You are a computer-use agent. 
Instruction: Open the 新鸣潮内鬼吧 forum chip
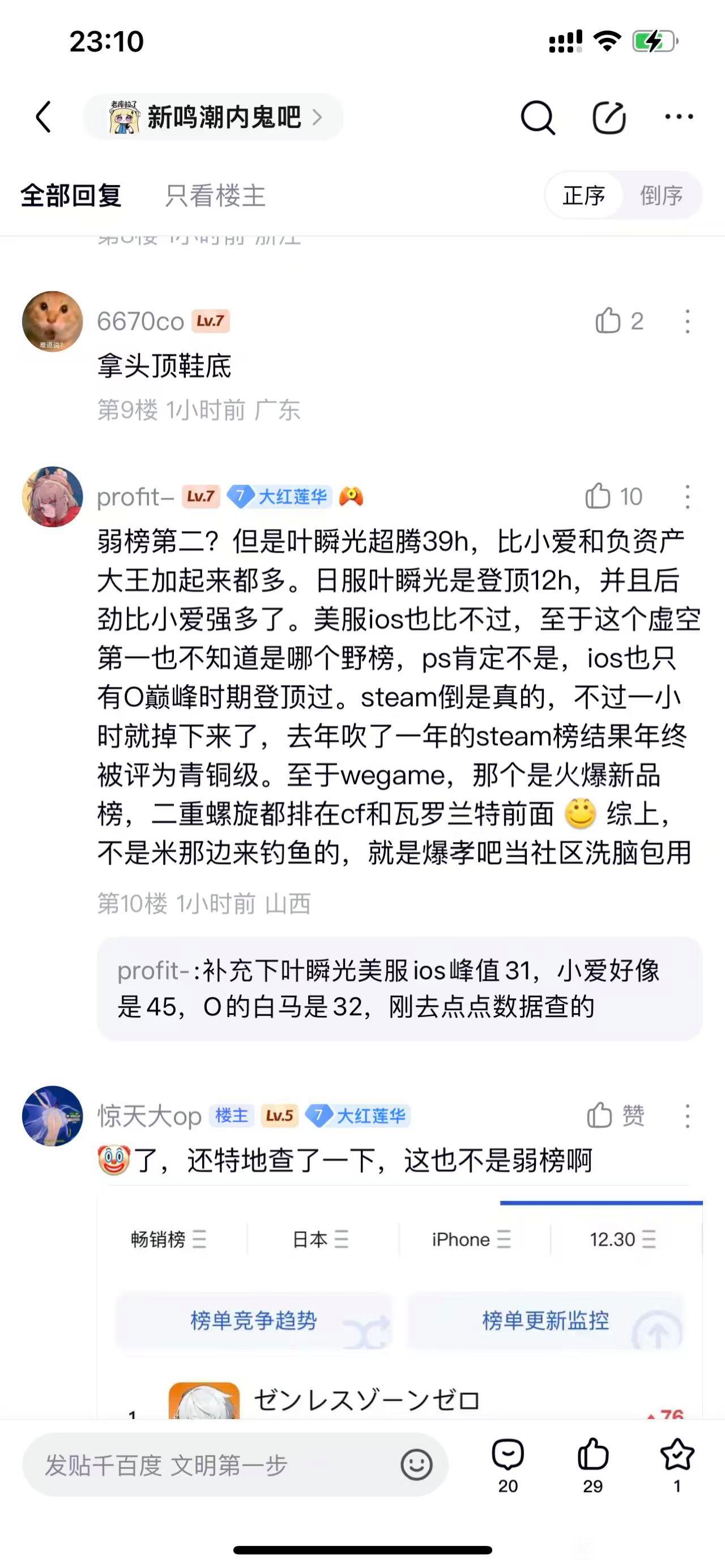[214, 116]
